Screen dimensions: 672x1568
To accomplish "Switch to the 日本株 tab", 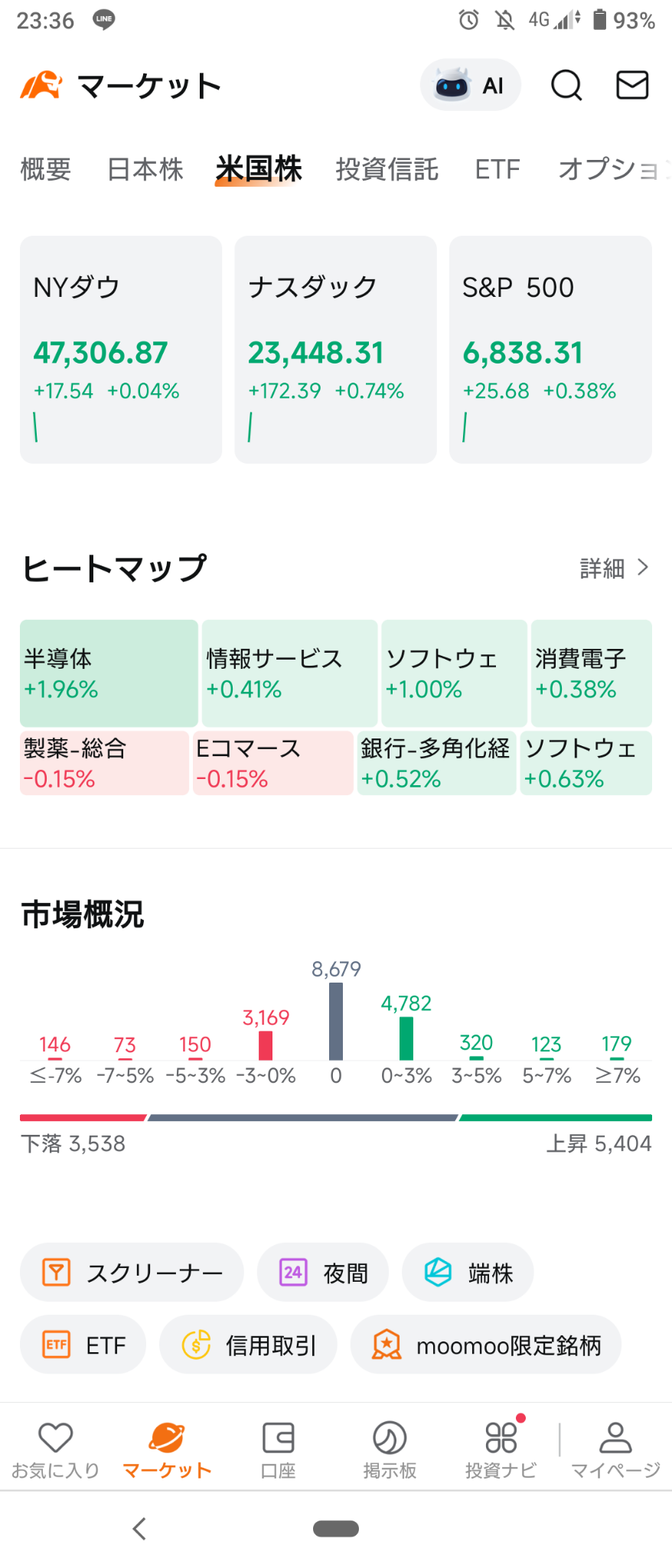I will coord(145,169).
